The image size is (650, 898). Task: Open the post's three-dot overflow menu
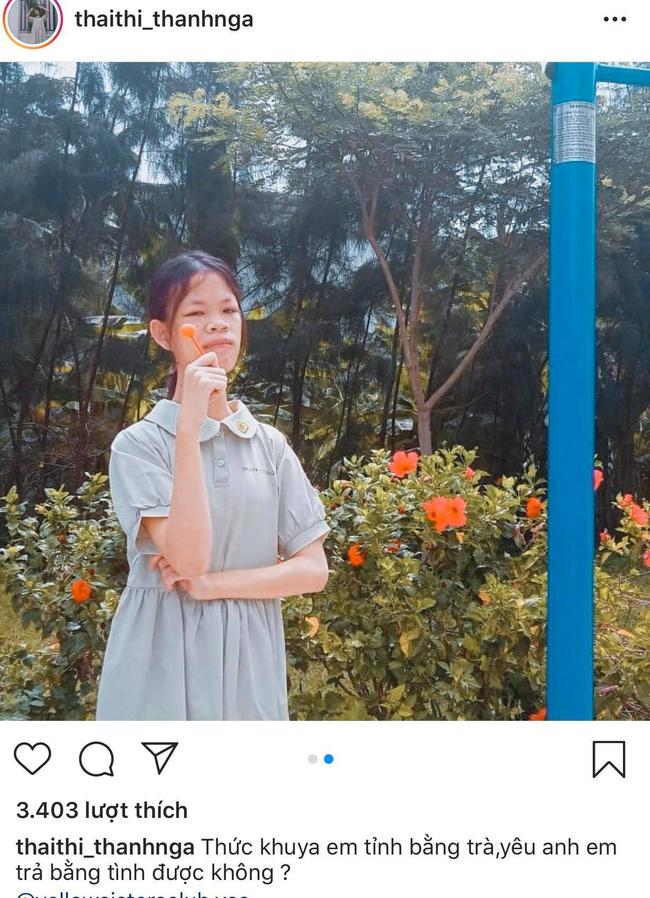614,20
